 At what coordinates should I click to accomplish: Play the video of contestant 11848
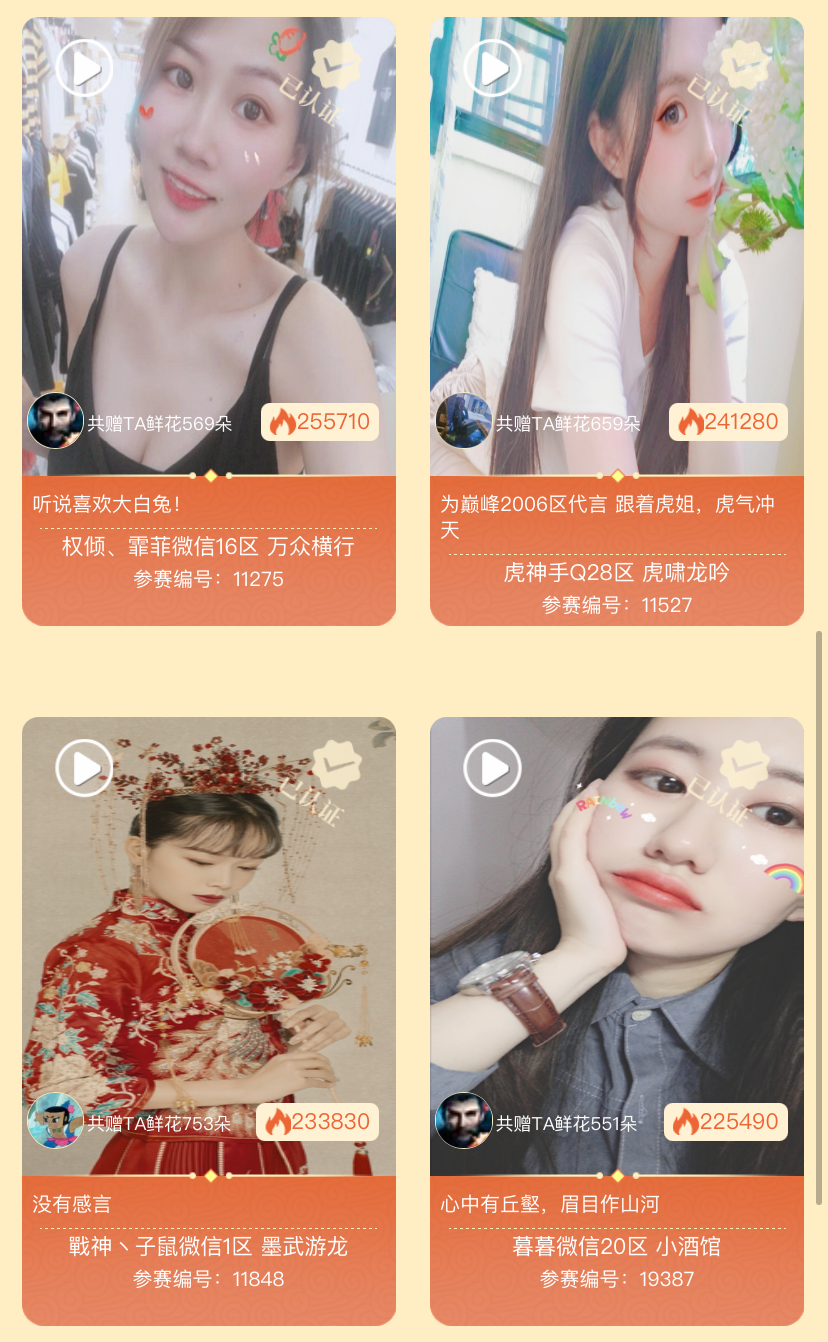(x=84, y=768)
